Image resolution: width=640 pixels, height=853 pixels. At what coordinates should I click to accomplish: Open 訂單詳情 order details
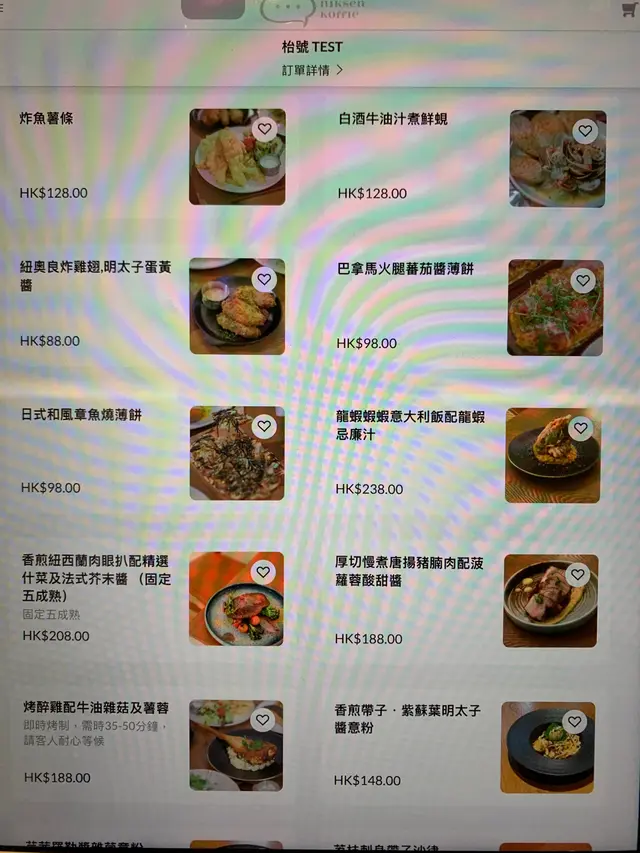(312, 70)
